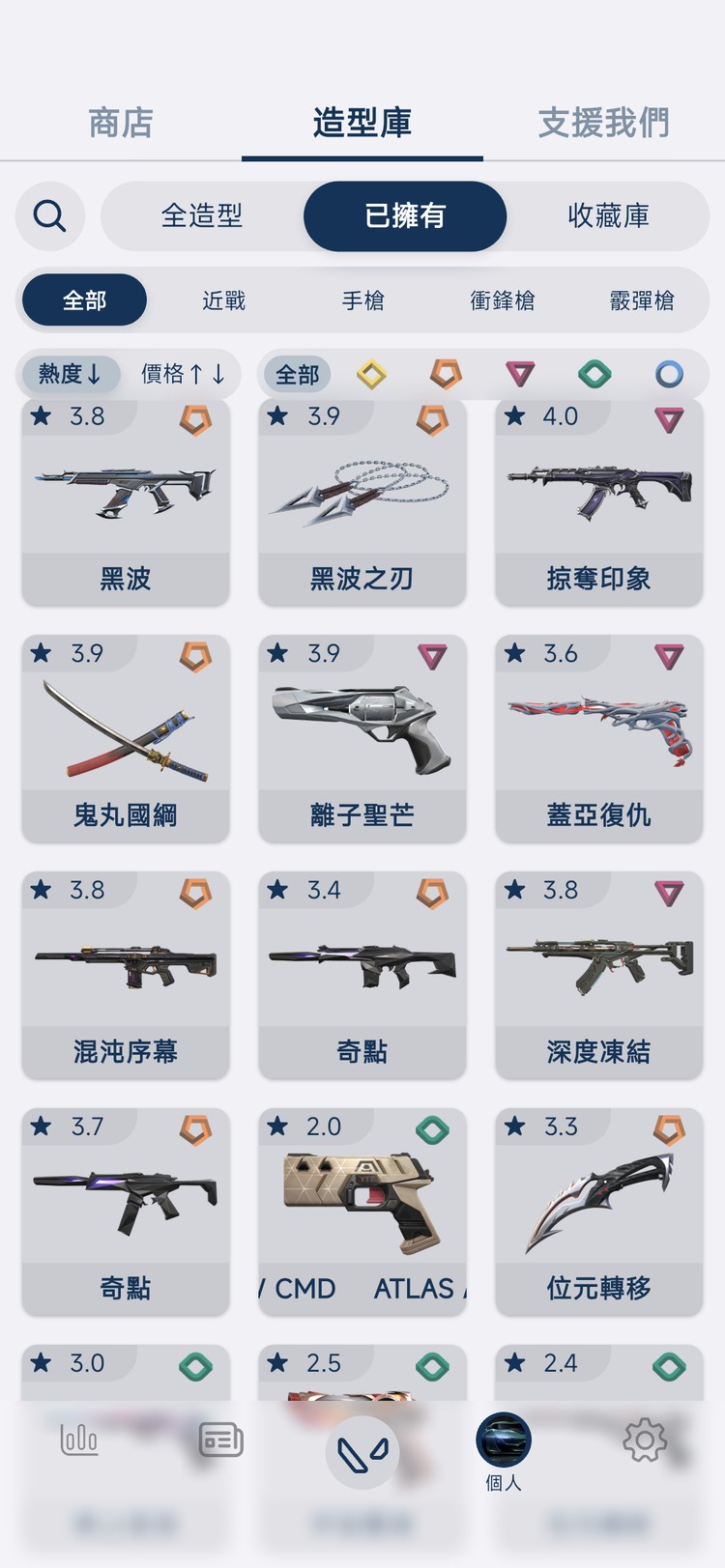Select the orange pentagon rarity filter icon

point(446,375)
